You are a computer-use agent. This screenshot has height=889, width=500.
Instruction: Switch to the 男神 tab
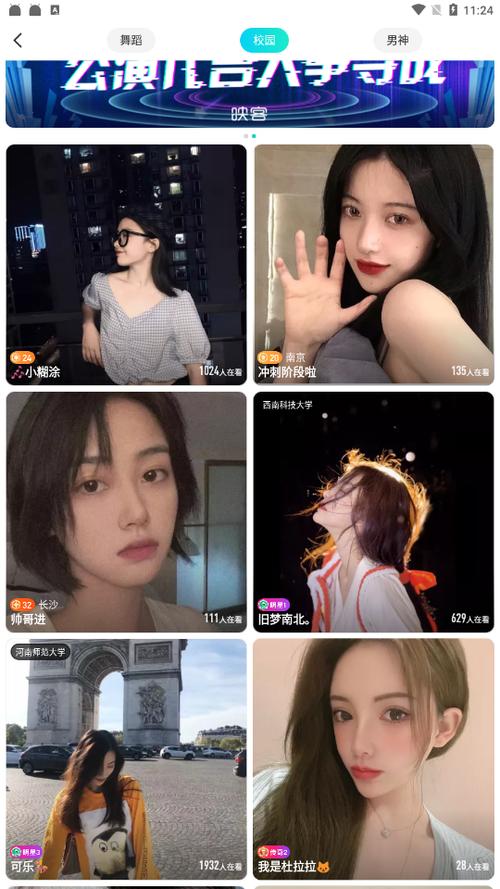(x=397, y=40)
